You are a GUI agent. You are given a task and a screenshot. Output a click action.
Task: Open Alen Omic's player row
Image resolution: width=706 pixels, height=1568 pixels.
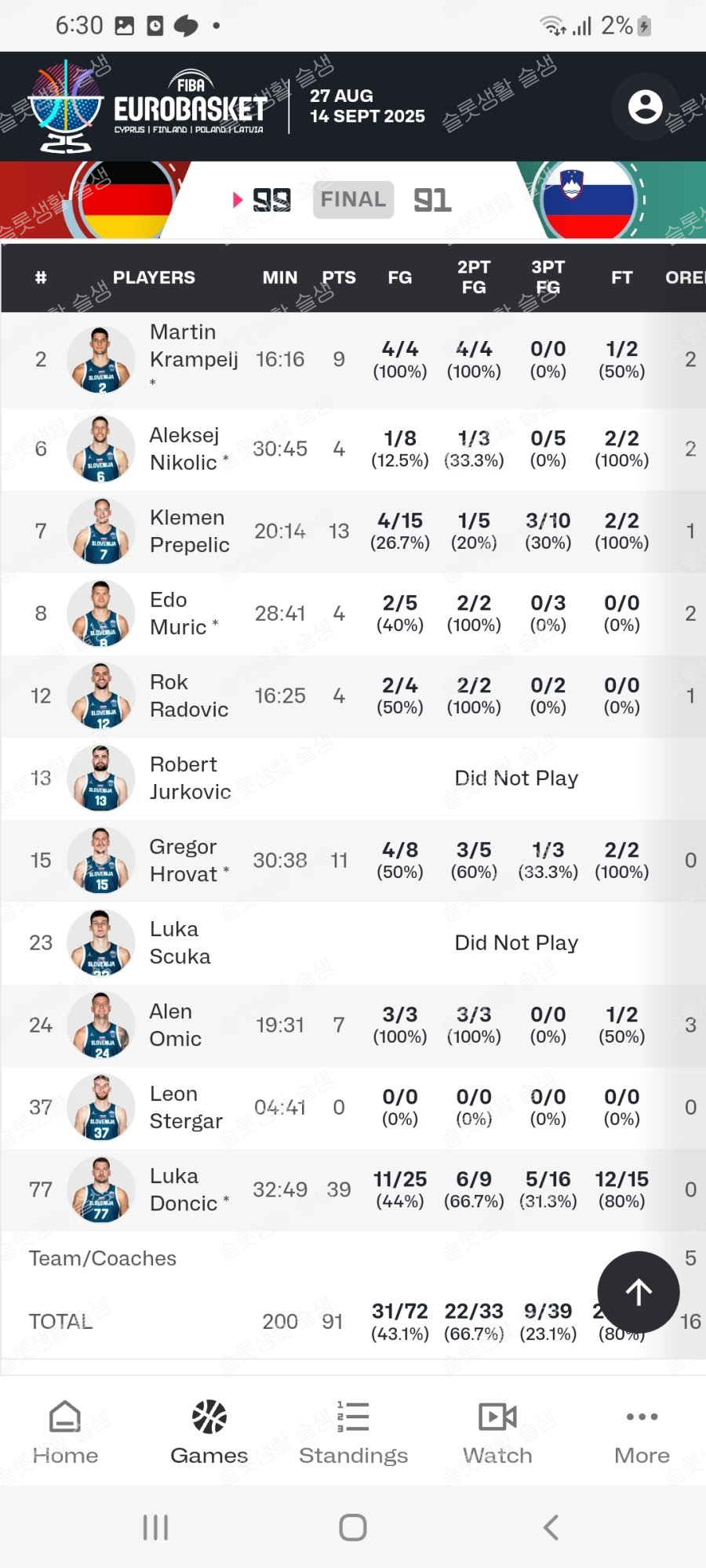pos(353,1025)
